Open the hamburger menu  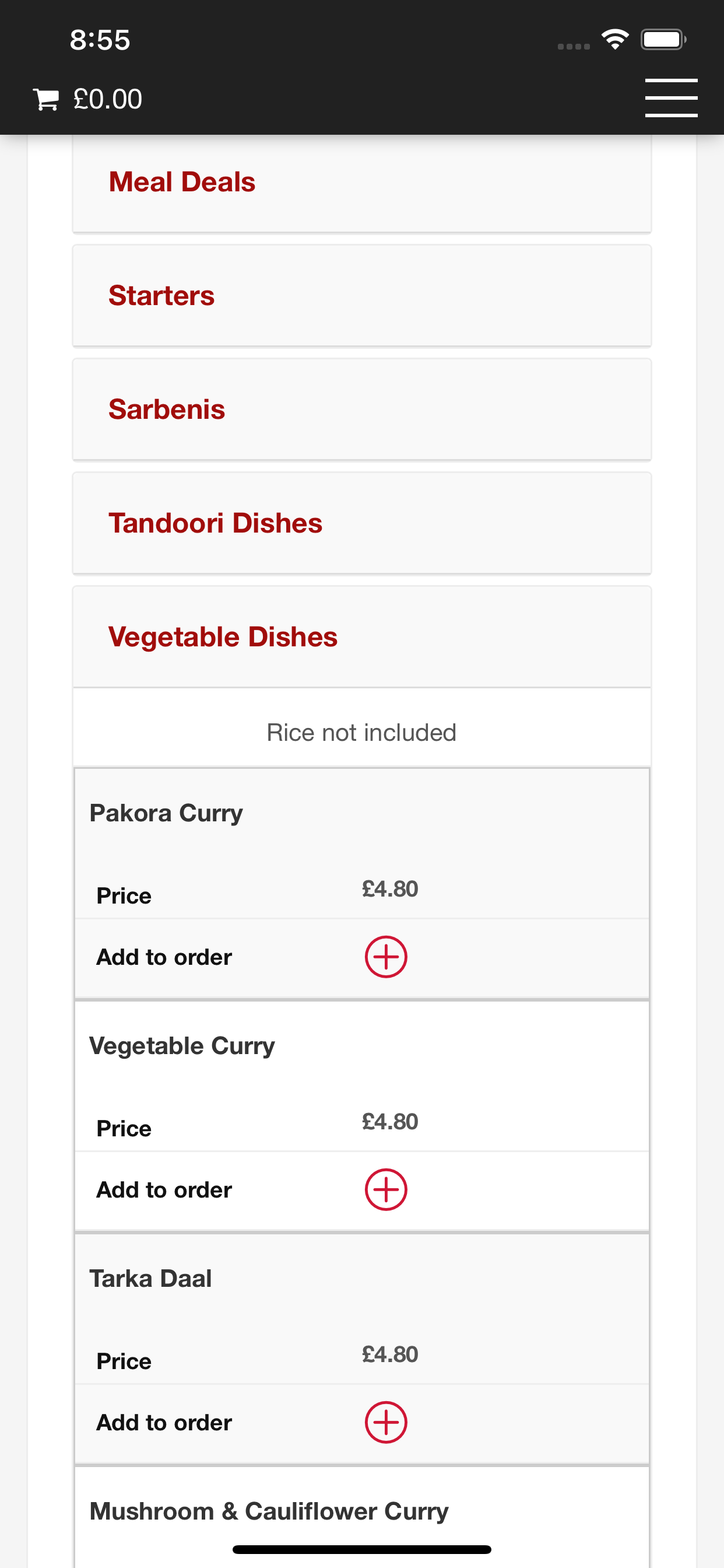[x=671, y=98]
